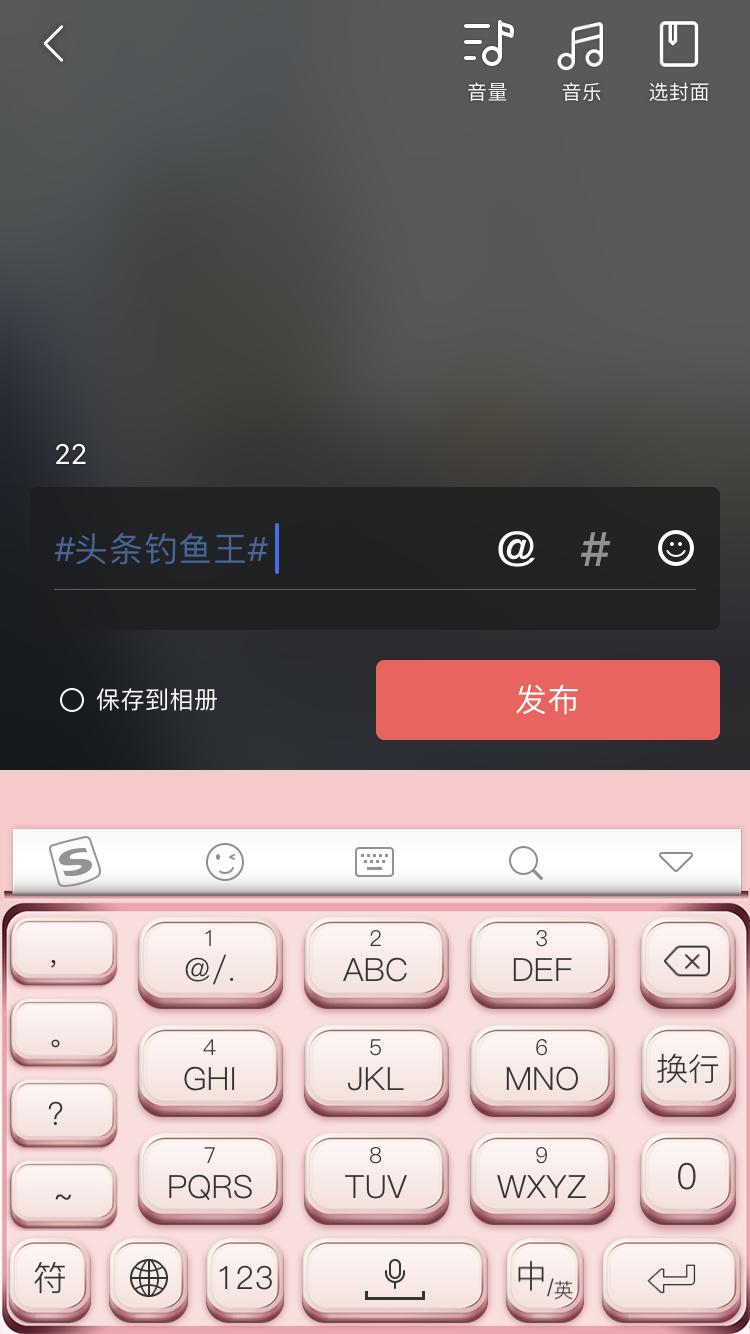
Task: Open keyboard search with the magnifier
Action: pos(525,861)
